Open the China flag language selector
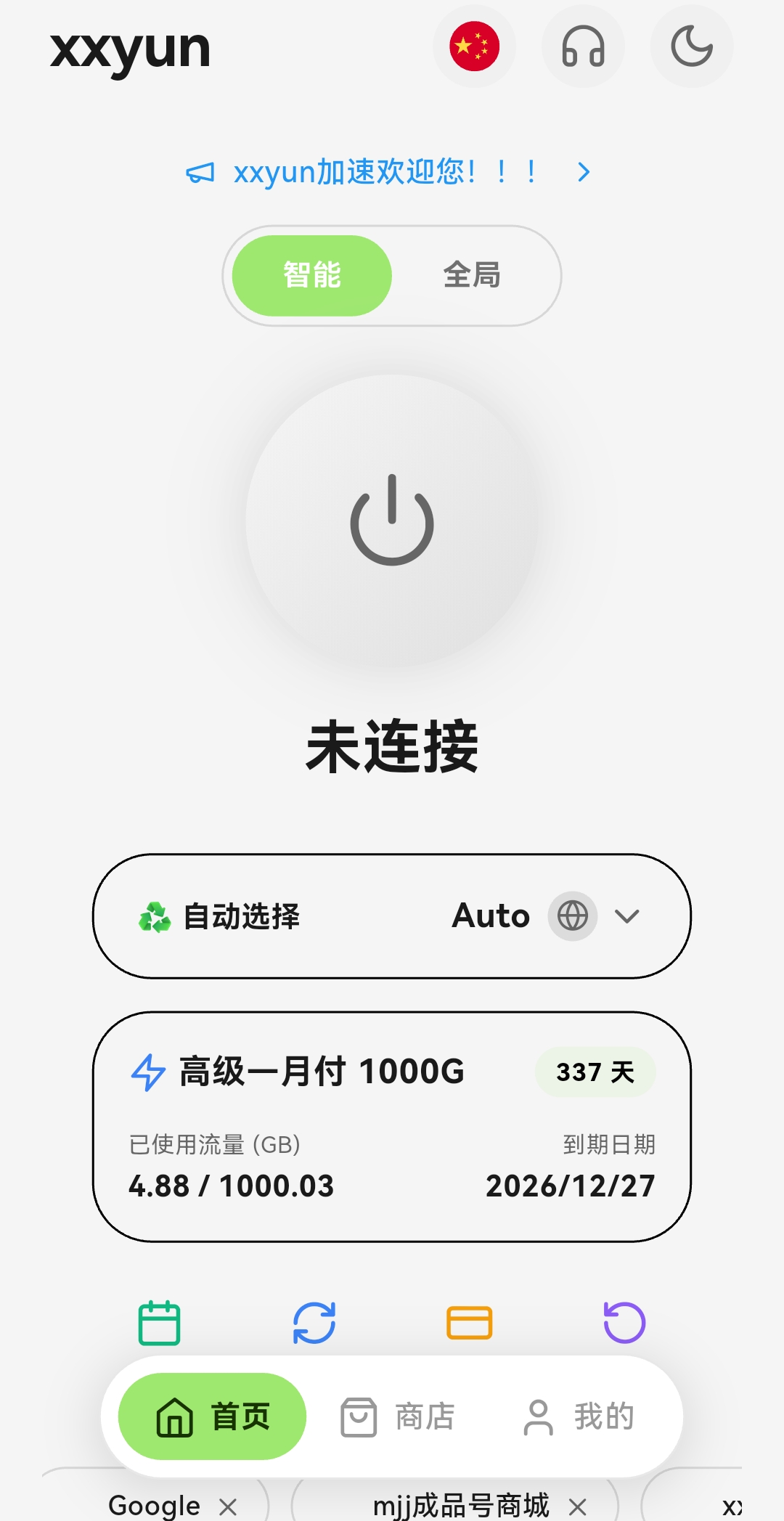Viewport: 784px width, 1521px height. [x=474, y=46]
